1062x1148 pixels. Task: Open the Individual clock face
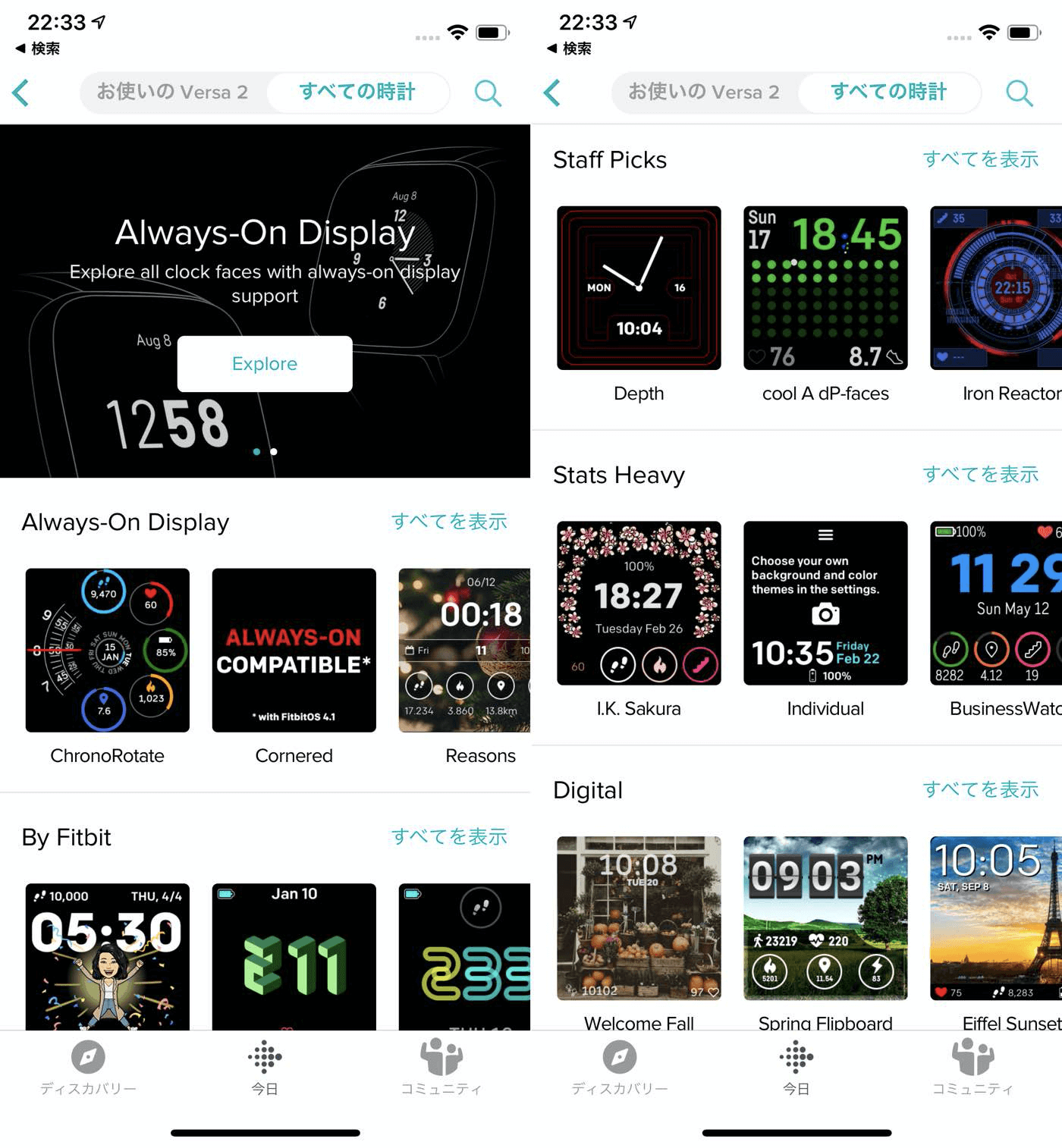[825, 604]
